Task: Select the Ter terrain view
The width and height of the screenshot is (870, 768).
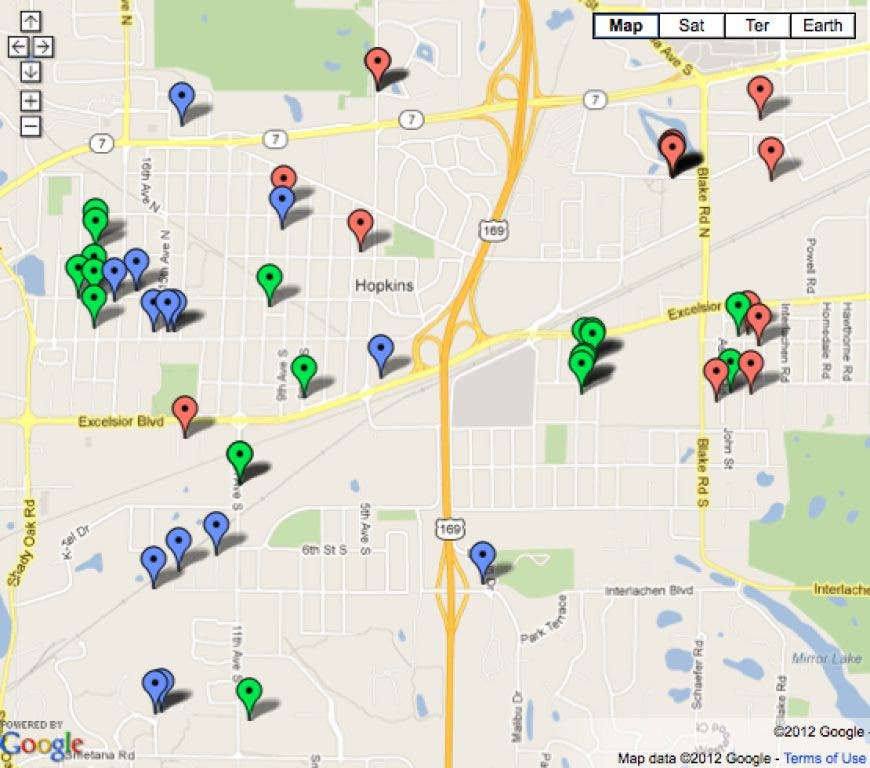Action: tap(757, 26)
